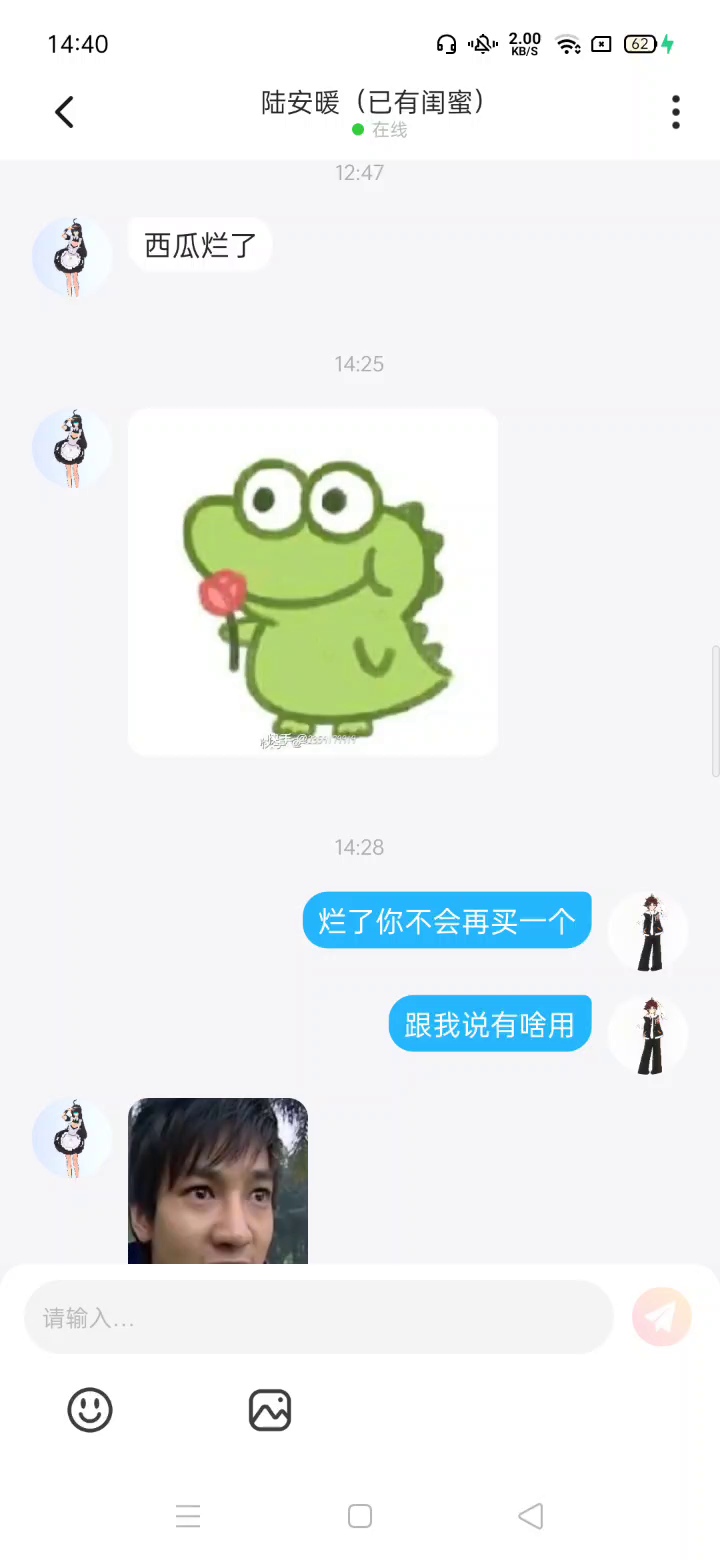This screenshot has height=1560, width=720.
Task: Open recent apps from navigation bar
Action: click(x=188, y=1516)
